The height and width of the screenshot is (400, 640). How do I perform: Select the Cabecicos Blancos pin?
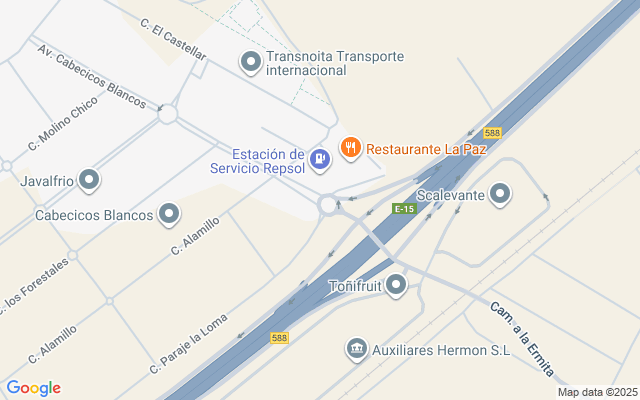click(169, 214)
